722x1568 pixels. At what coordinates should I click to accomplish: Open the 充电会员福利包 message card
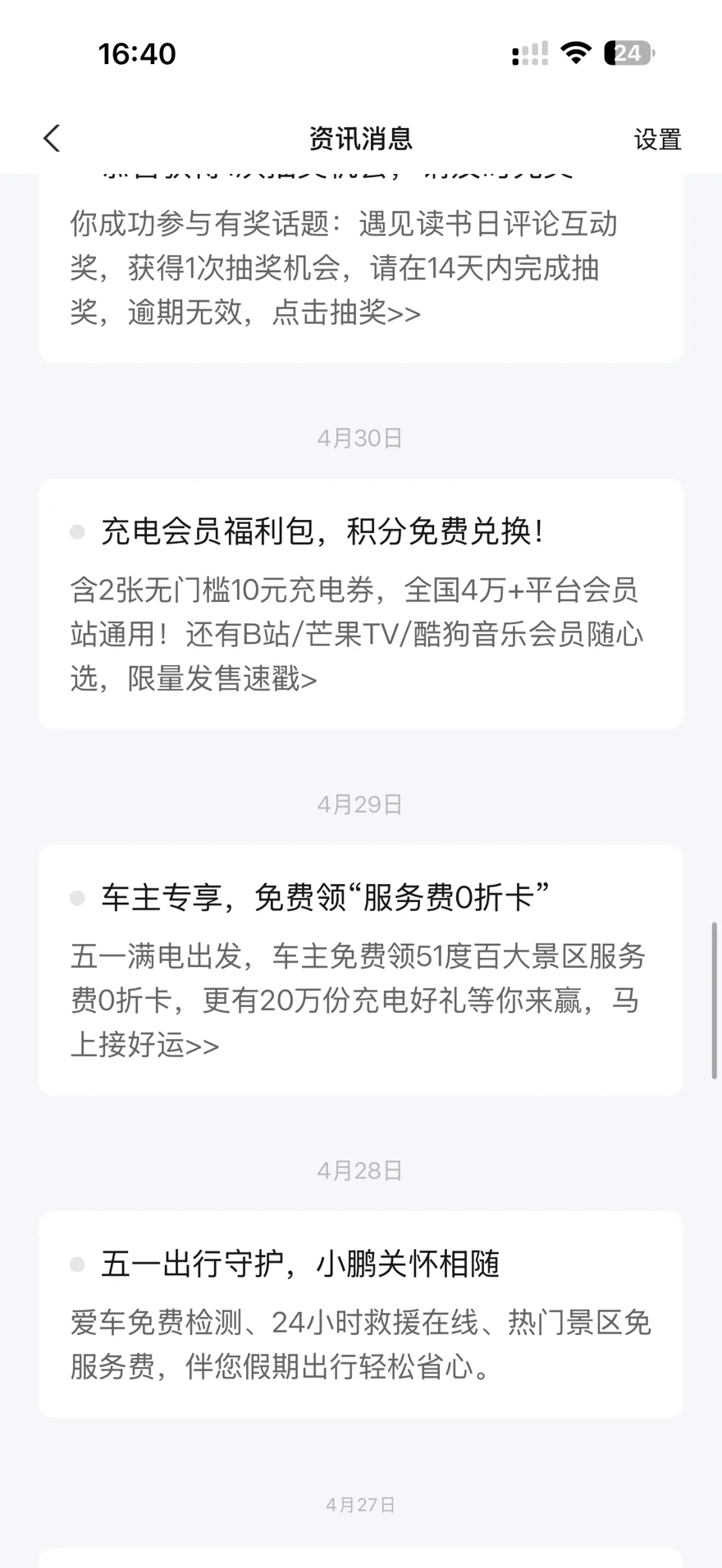click(361, 604)
